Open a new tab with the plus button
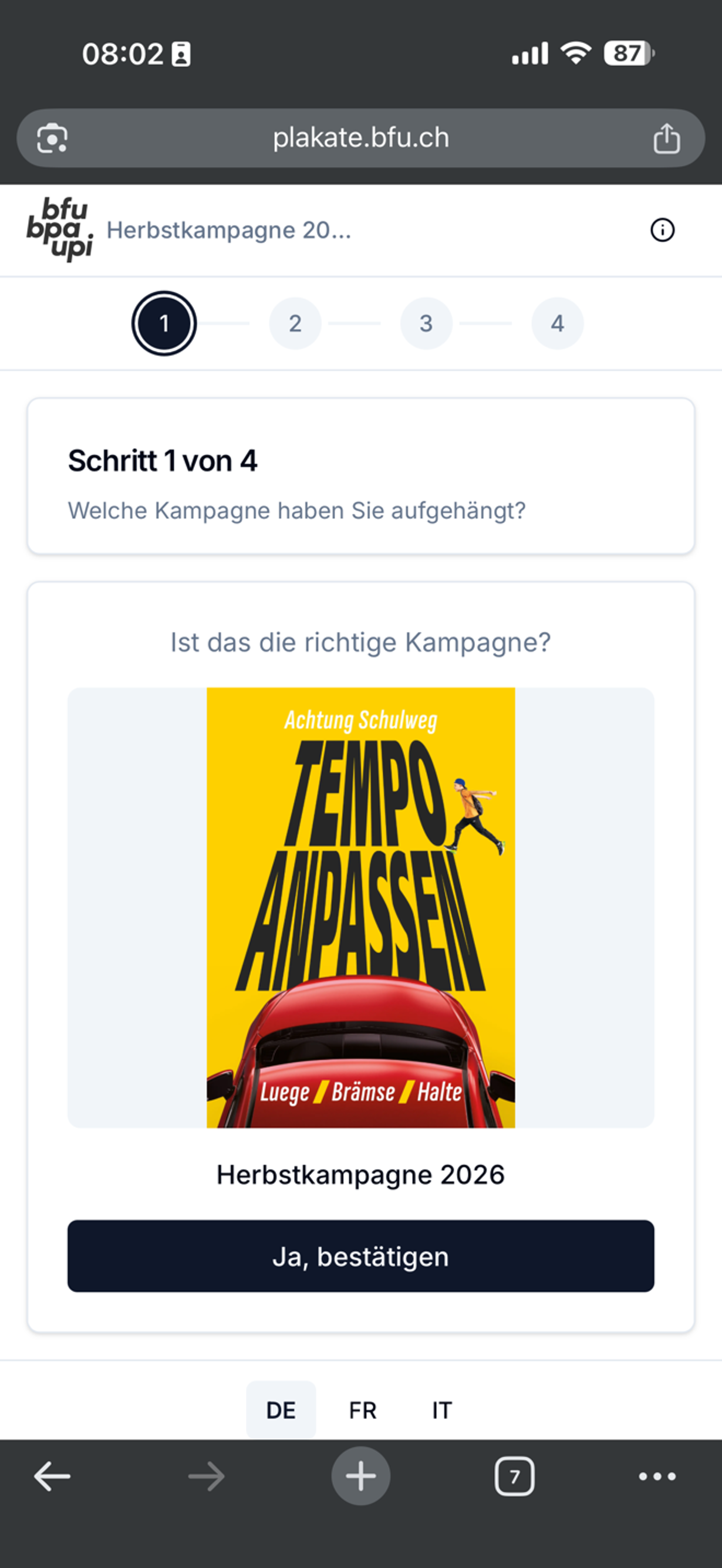The height and width of the screenshot is (1568, 722). pos(360,1476)
